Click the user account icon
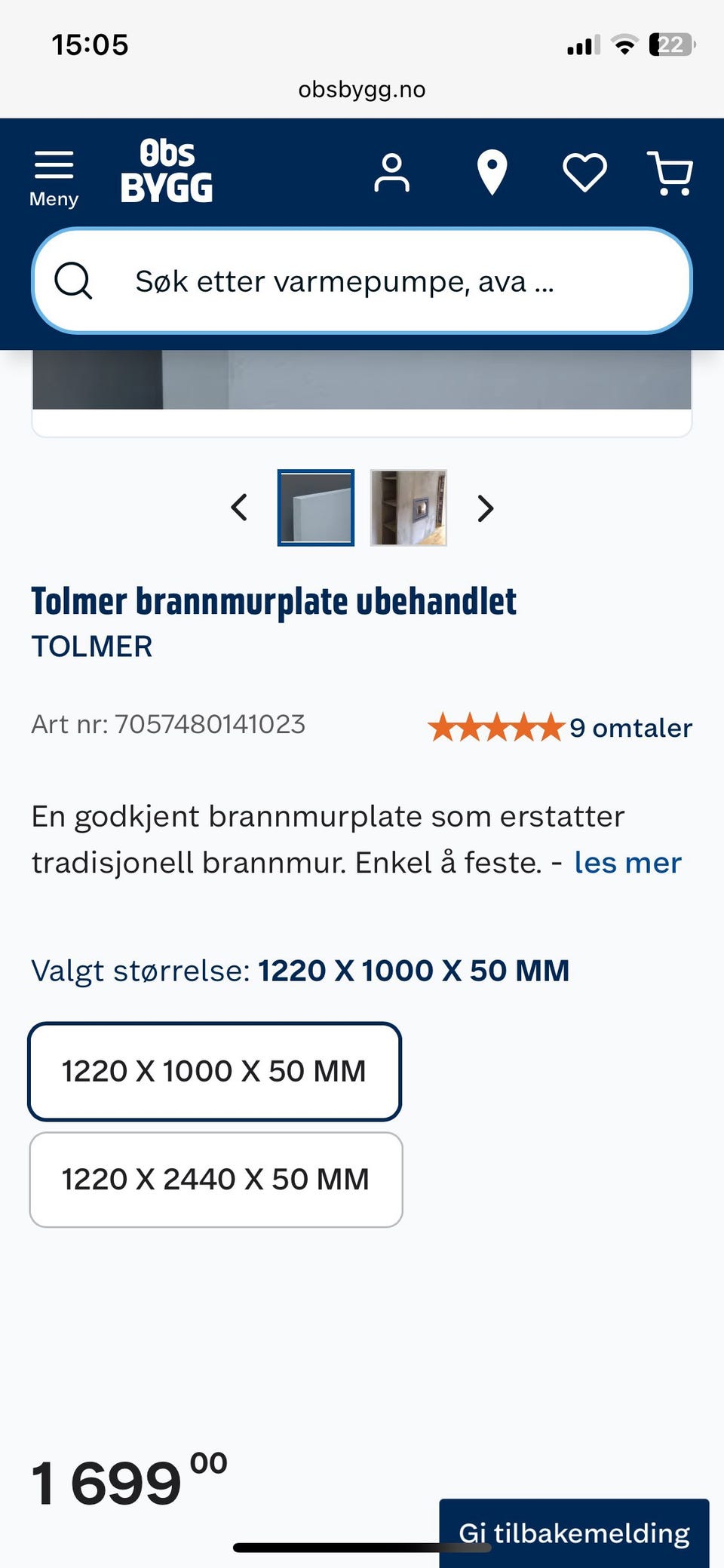The width and height of the screenshot is (724, 1568). click(391, 173)
